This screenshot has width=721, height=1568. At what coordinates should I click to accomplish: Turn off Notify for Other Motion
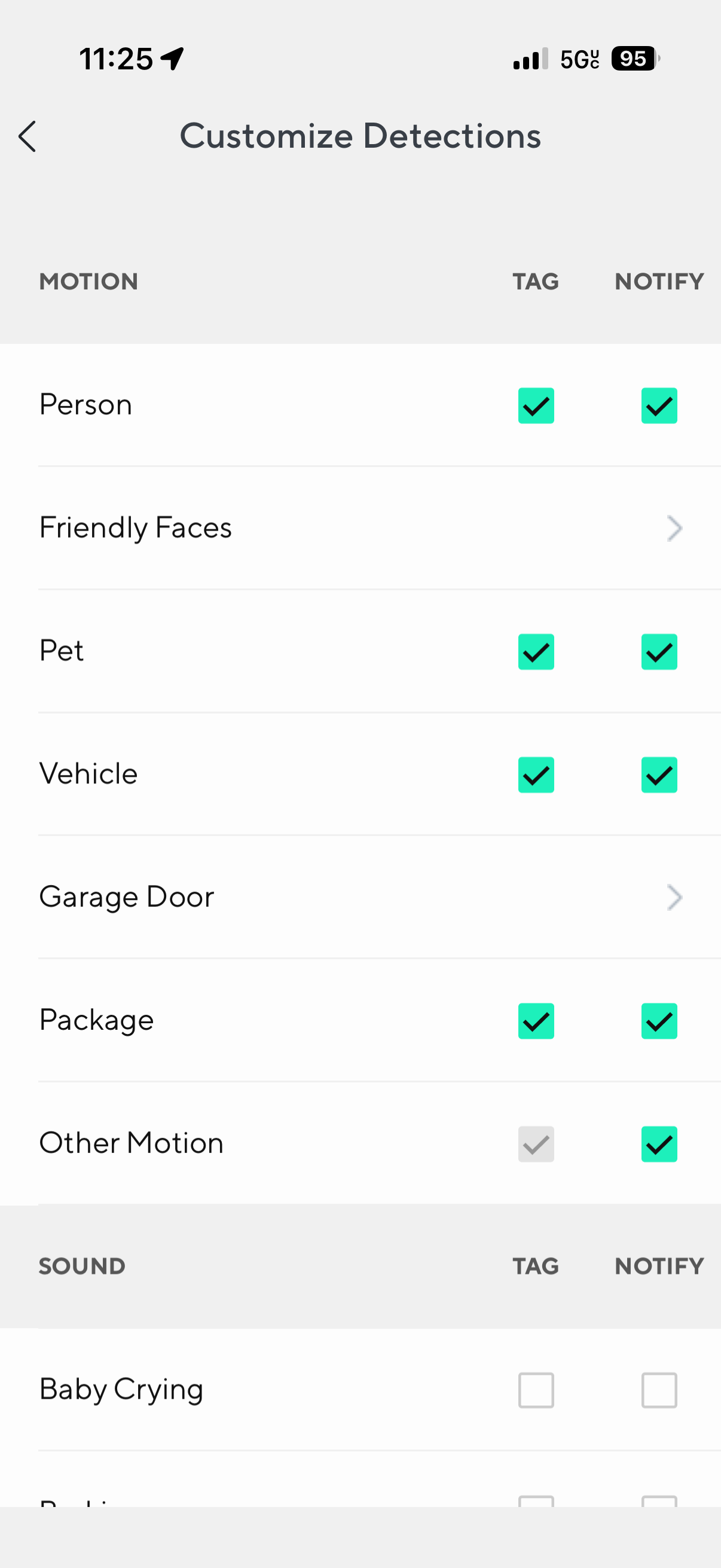(x=659, y=1144)
